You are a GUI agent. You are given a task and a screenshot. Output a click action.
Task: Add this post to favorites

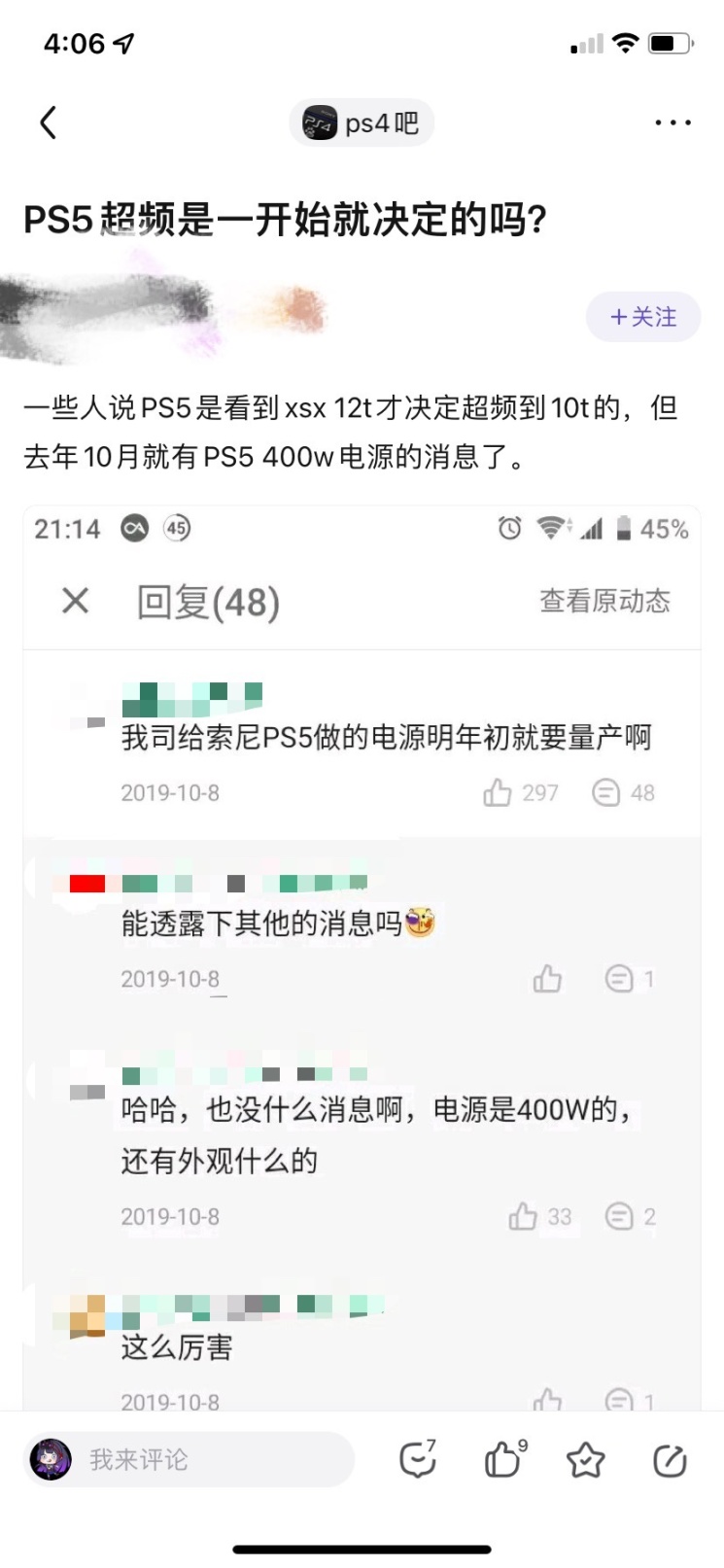(x=586, y=1459)
